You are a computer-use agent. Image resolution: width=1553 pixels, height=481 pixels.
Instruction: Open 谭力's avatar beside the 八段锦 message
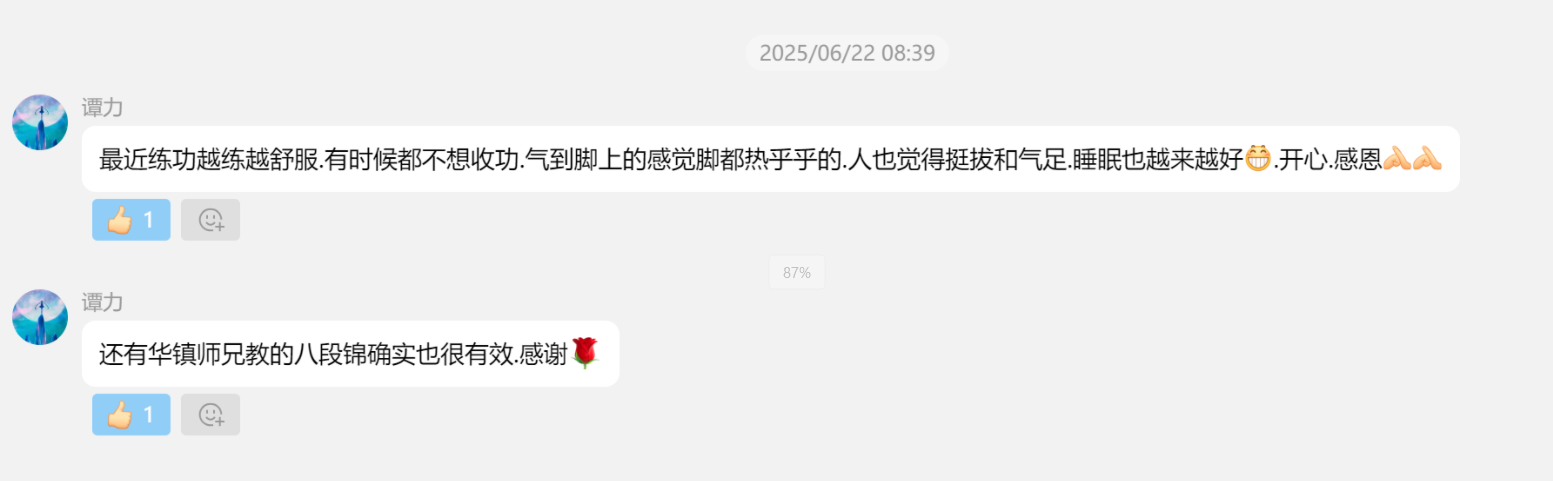pyautogui.click(x=40, y=317)
